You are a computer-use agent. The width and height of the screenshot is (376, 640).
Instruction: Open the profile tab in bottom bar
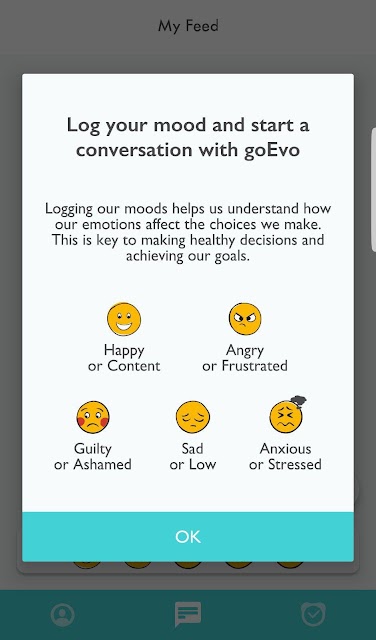(x=62, y=615)
